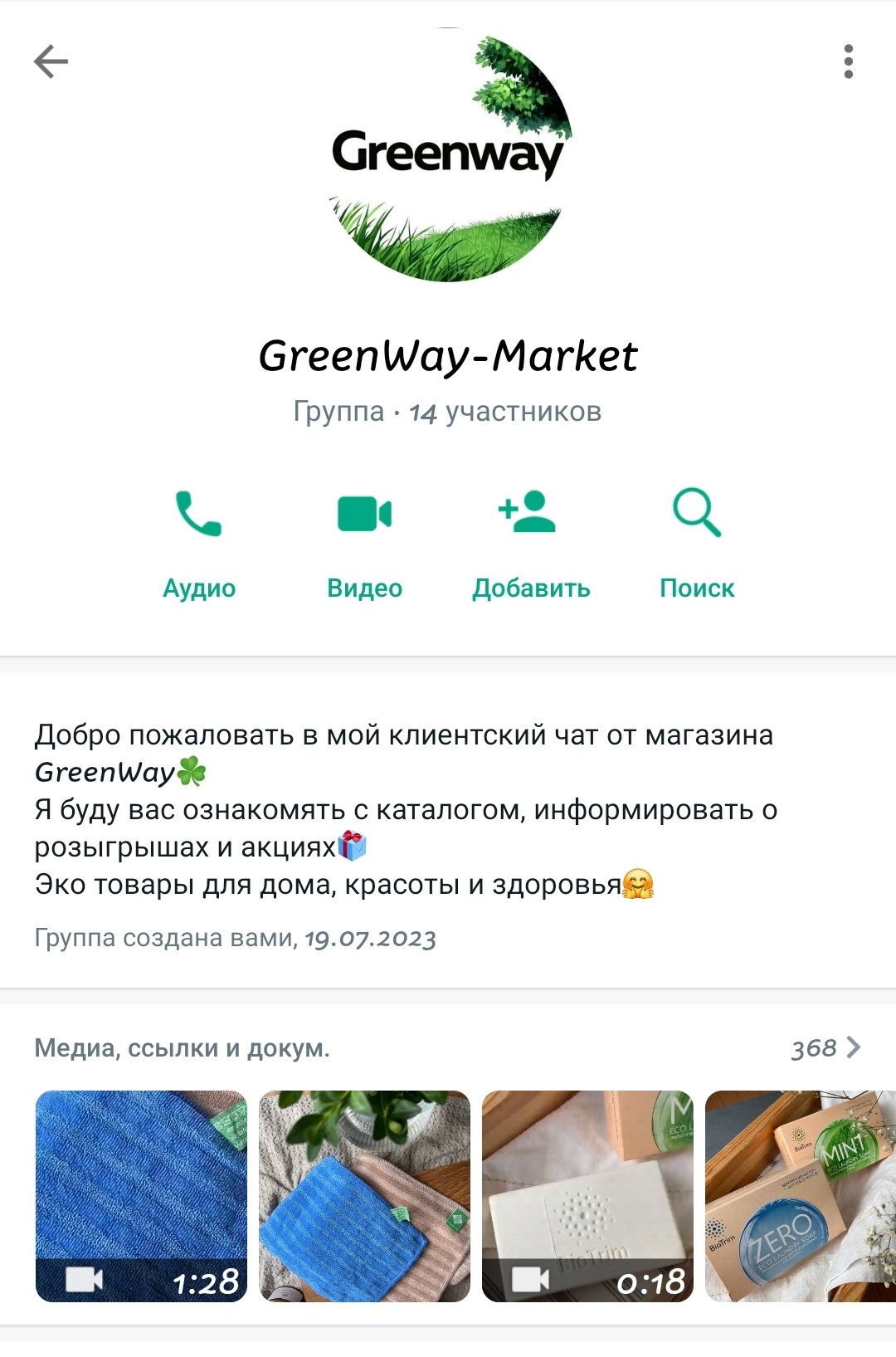Tap the back arrow to leave group info
Screen dimensions: 896x1357
[50, 61]
